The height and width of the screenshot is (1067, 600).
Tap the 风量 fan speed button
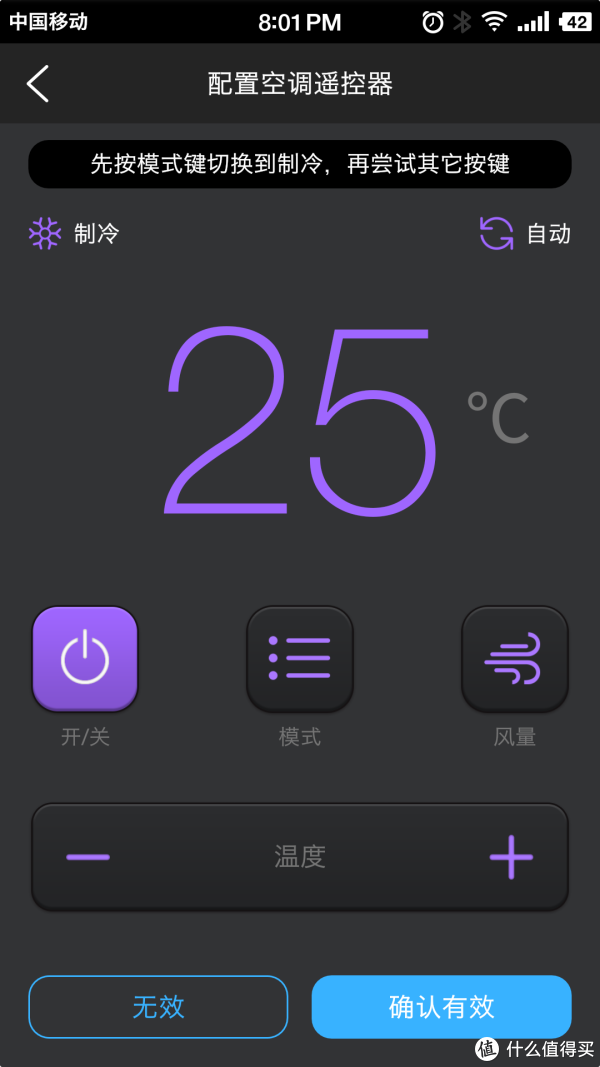[514, 659]
